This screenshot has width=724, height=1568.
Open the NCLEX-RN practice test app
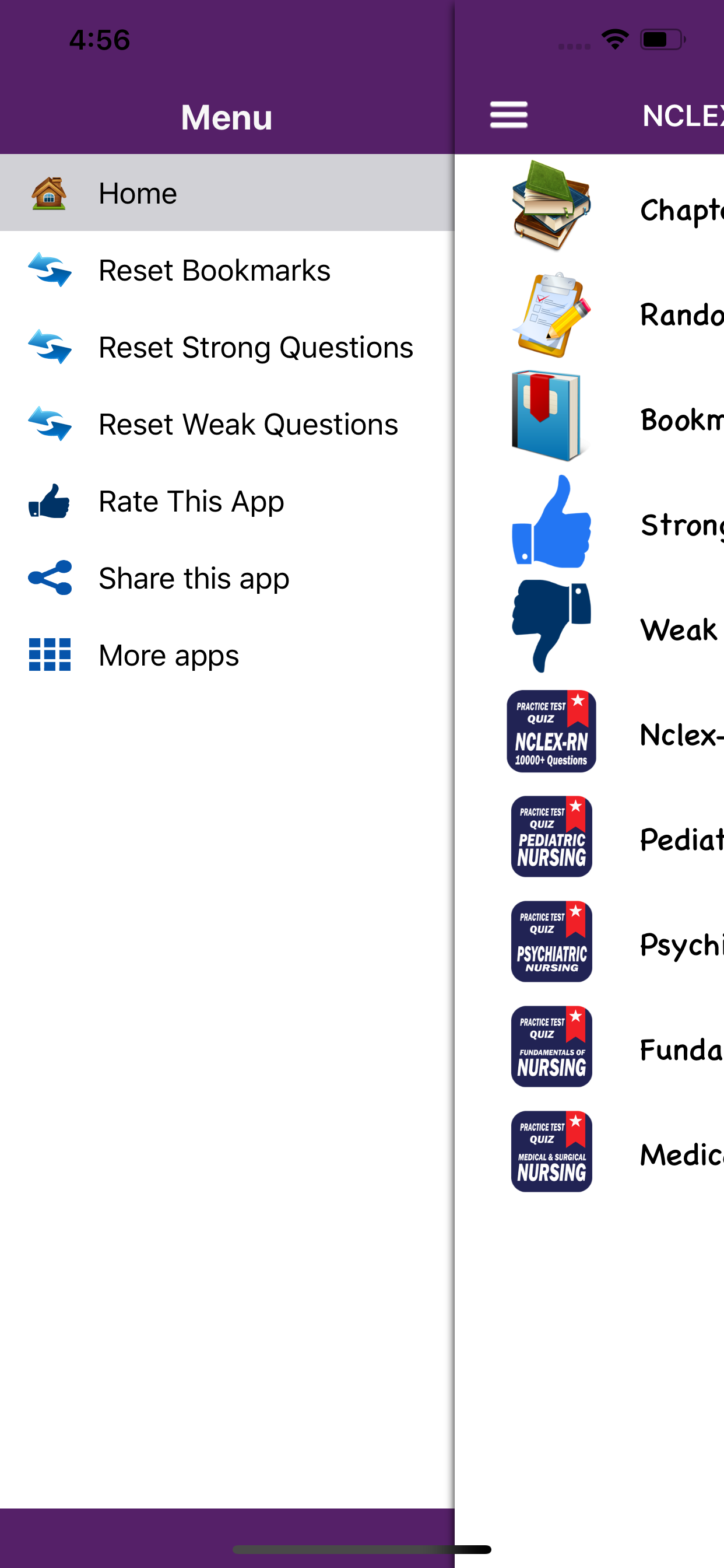[589, 732]
